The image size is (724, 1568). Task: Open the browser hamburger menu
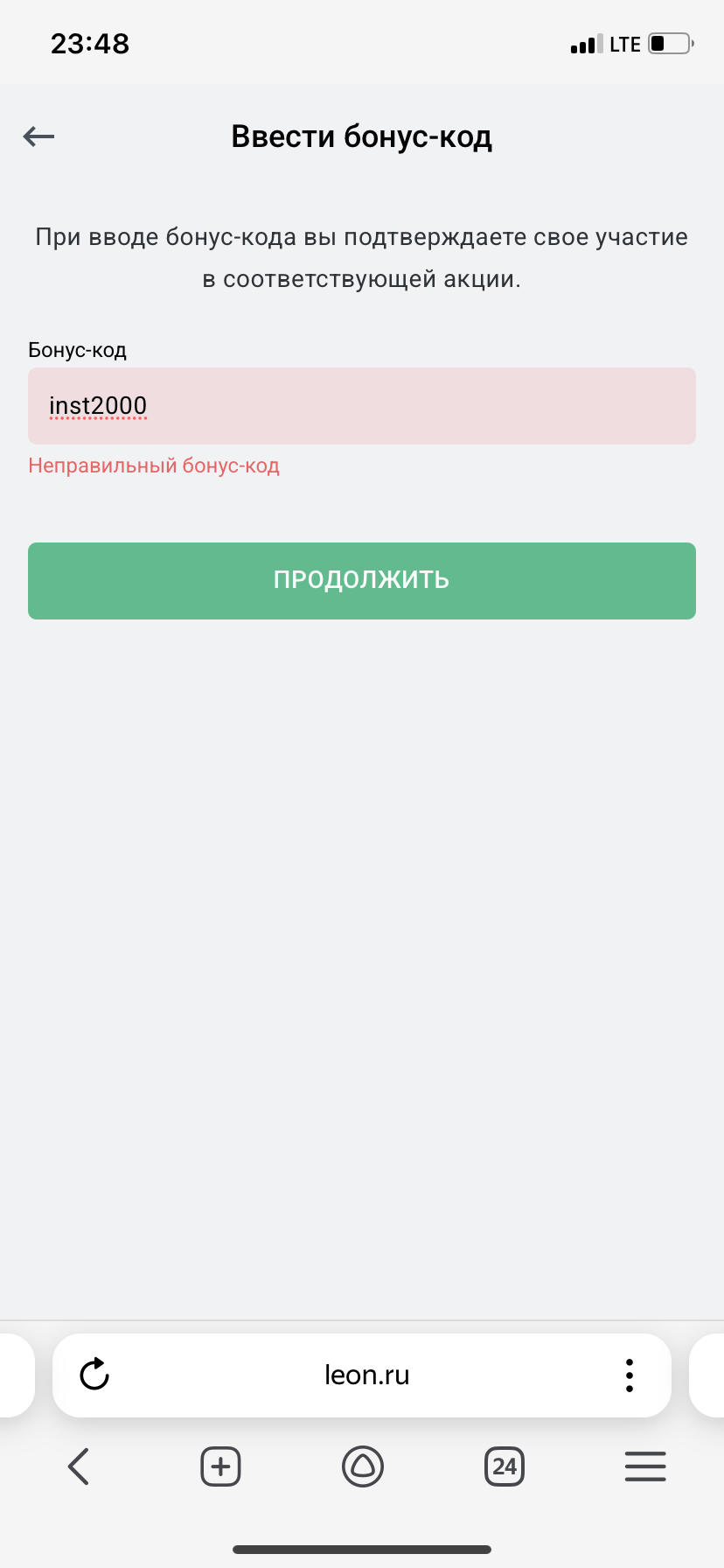click(x=645, y=1466)
